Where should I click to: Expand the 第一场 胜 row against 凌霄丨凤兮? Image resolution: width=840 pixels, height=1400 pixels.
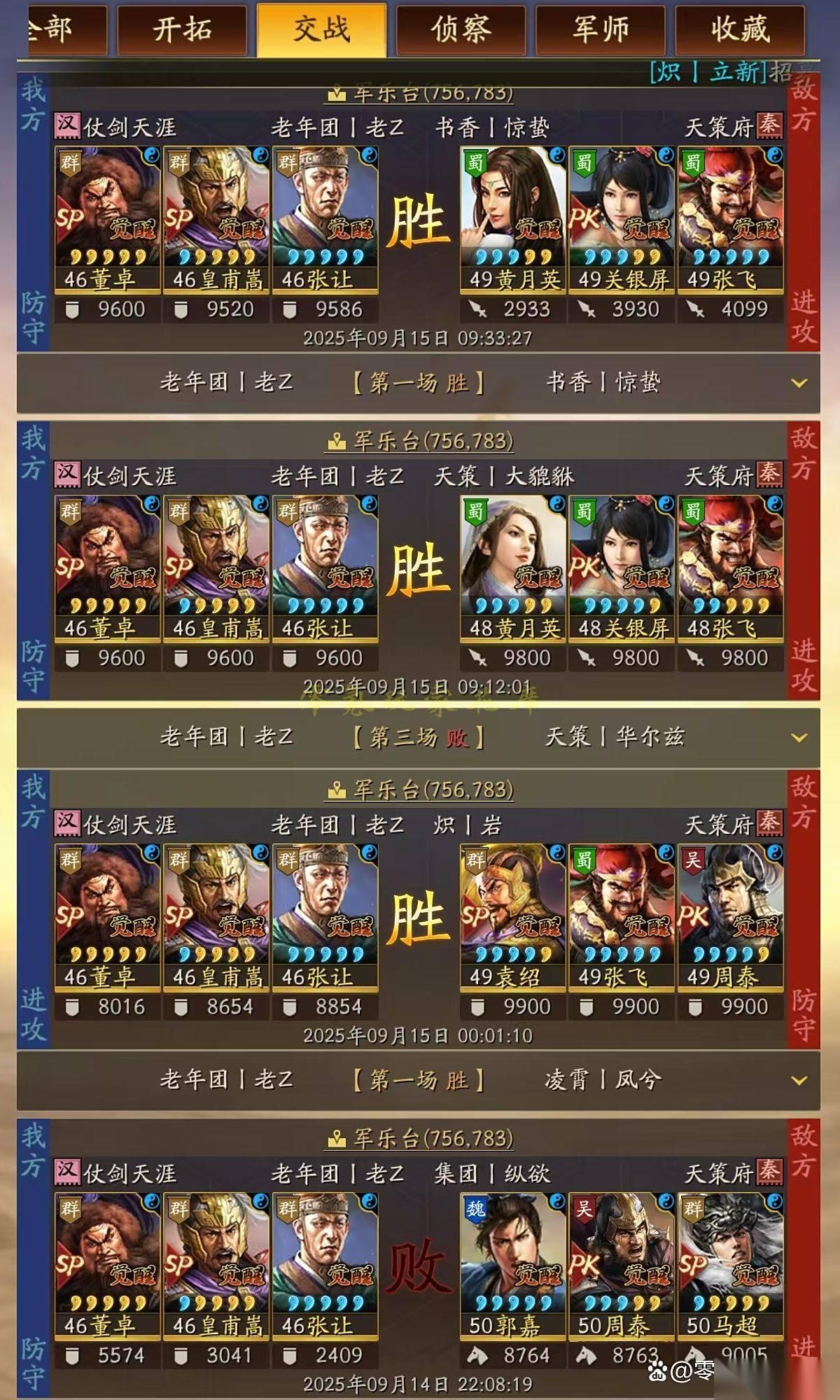click(799, 1080)
